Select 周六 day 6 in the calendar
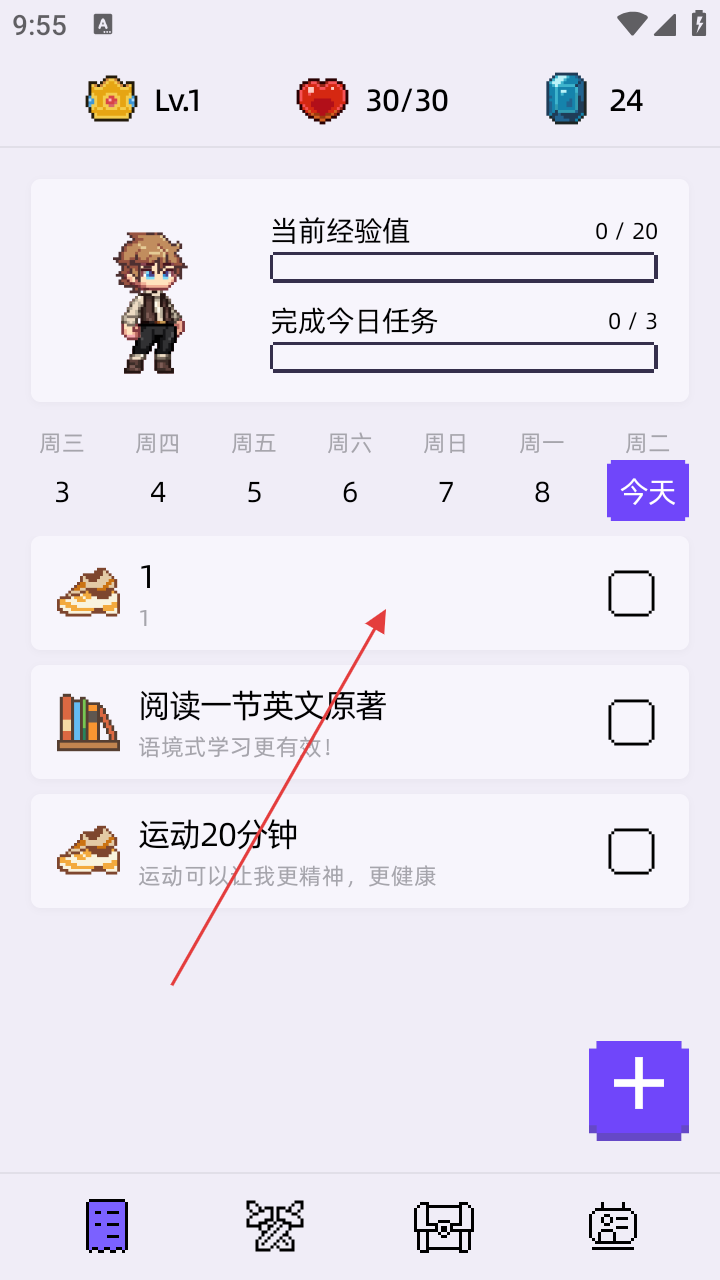Viewport: 720px width, 1280px height. pyautogui.click(x=350, y=492)
